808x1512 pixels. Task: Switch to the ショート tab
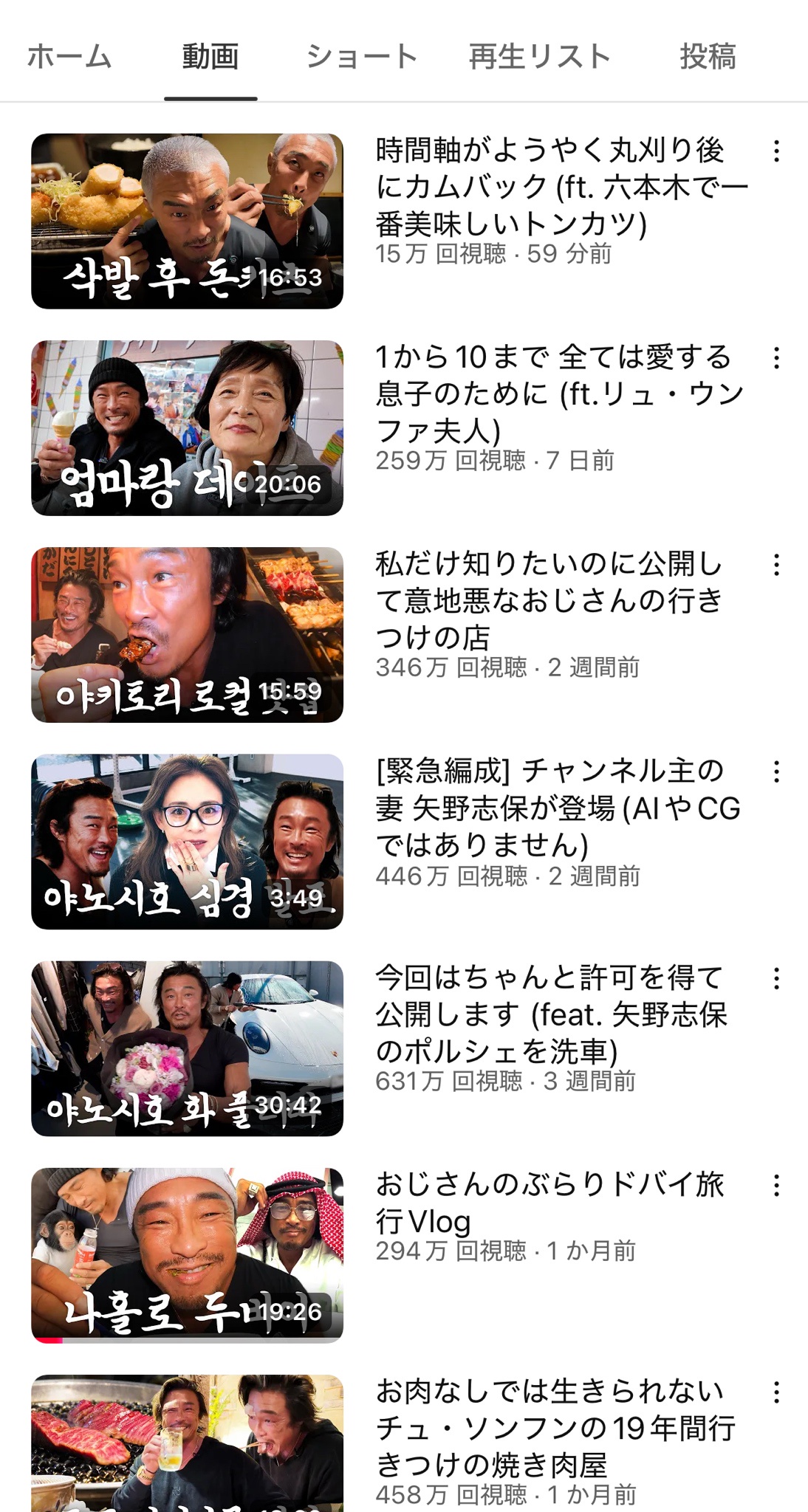coord(362,57)
